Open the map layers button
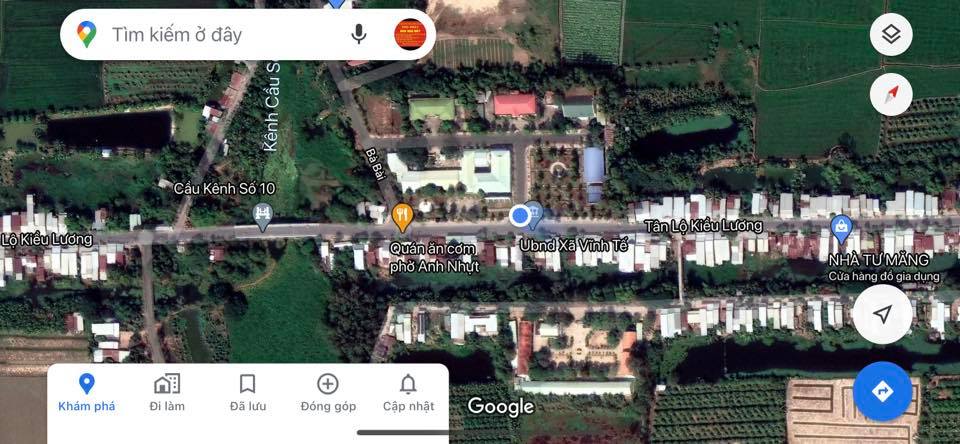The height and width of the screenshot is (444, 960). pos(891,36)
